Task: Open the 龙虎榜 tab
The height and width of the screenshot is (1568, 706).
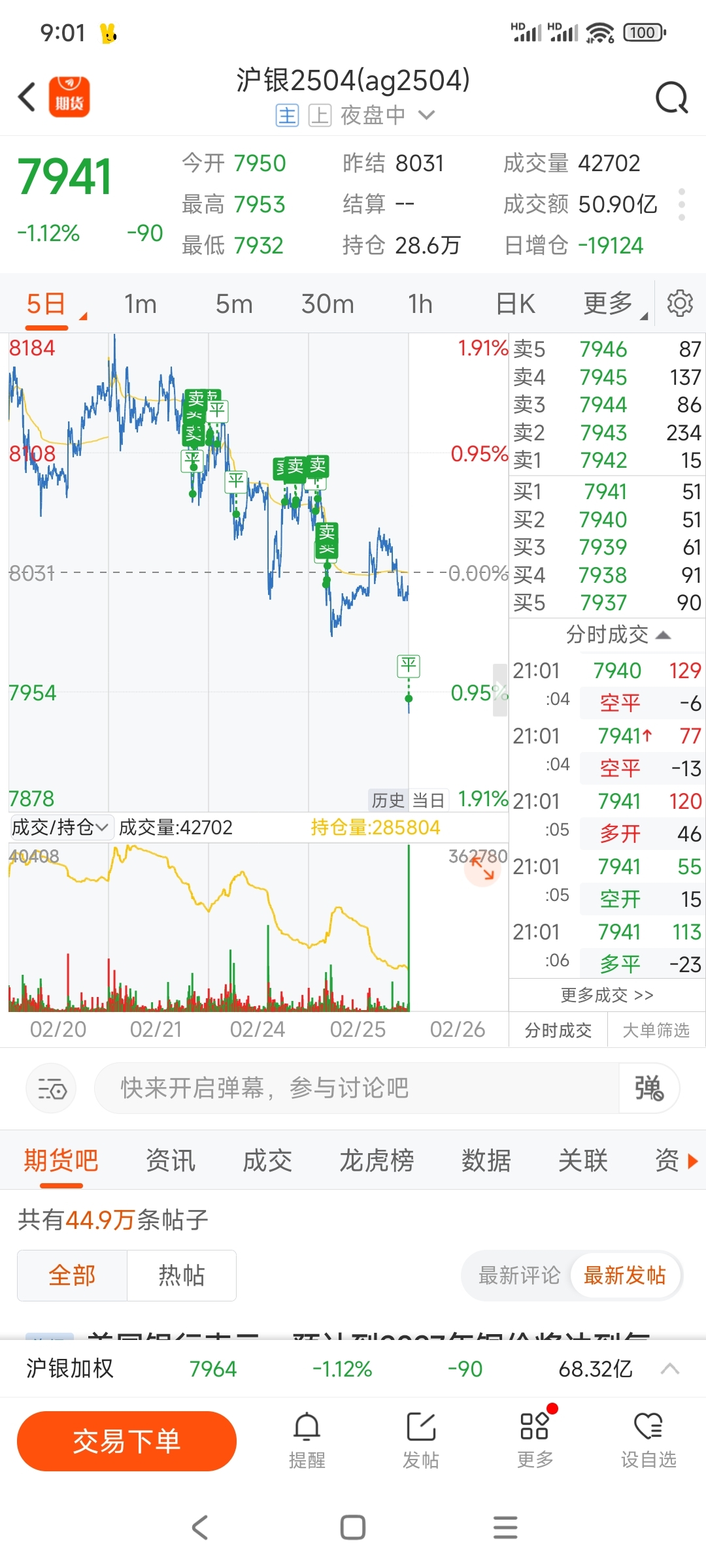Action: point(377,1160)
